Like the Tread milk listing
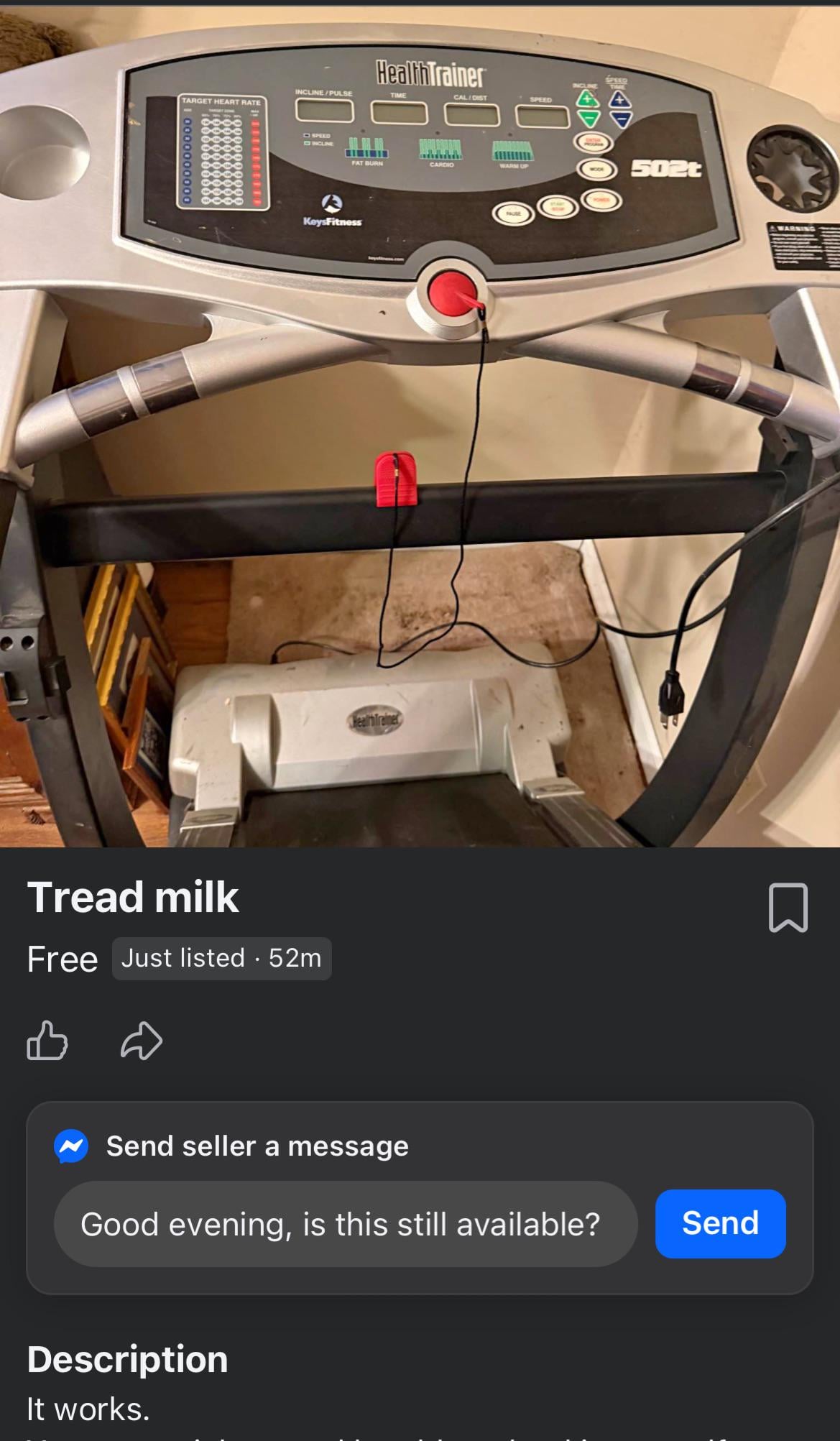Screen dimensions: 840x1441 pos(47,1041)
